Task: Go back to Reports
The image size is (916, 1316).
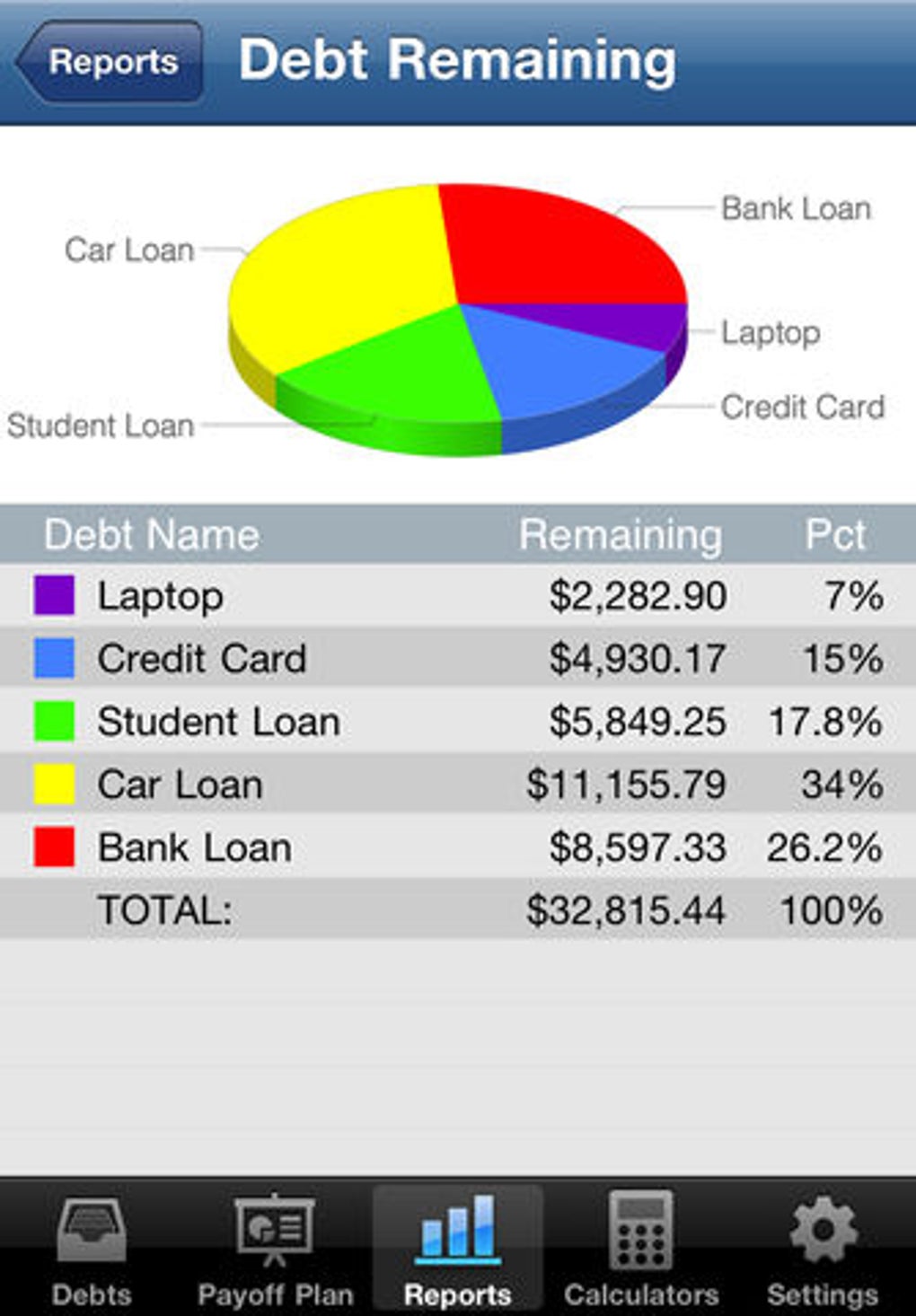Action: pos(110,61)
